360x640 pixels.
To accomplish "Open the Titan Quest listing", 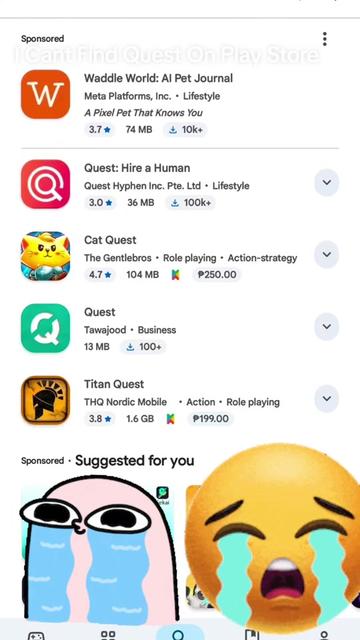I will click(x=163, y=401).
